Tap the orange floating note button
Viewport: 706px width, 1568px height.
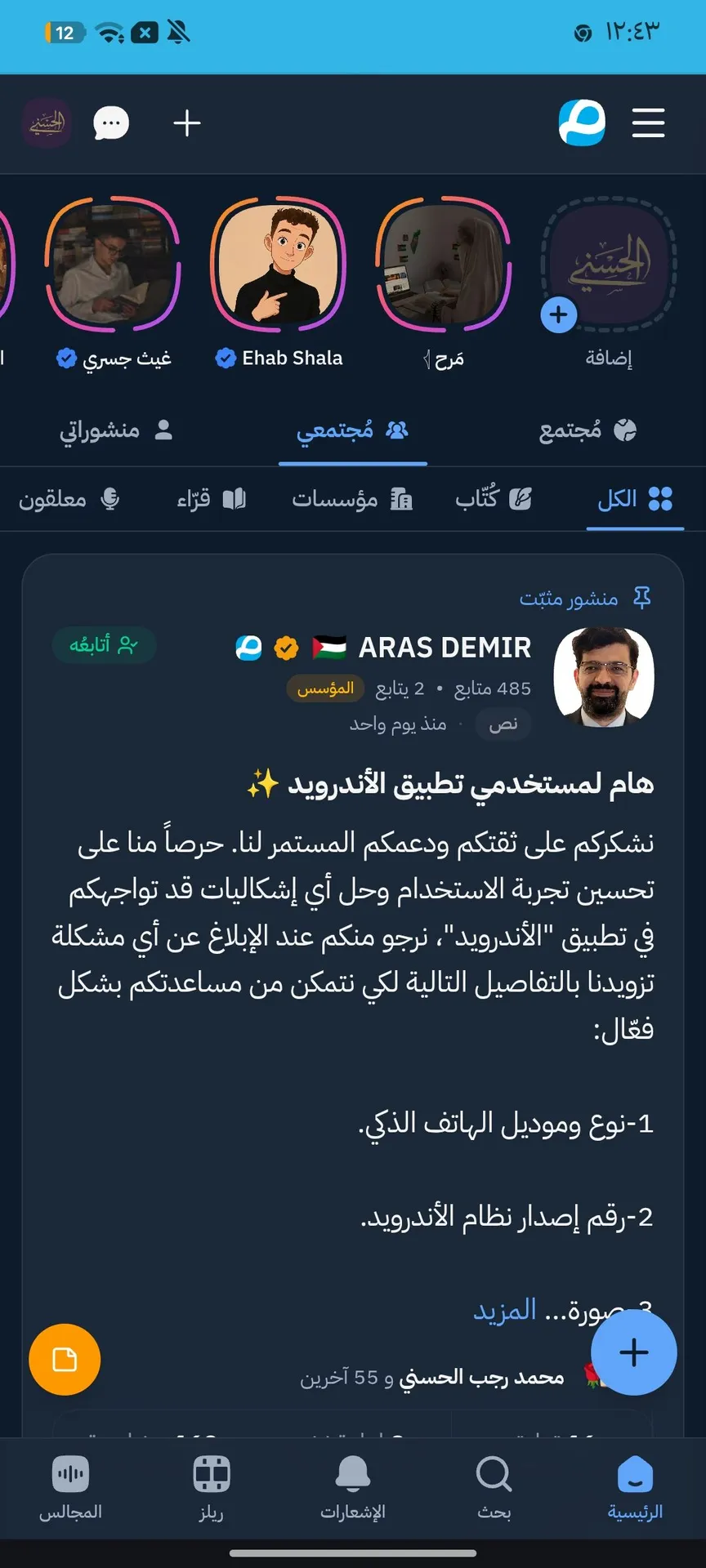[x=65, y=1360]
